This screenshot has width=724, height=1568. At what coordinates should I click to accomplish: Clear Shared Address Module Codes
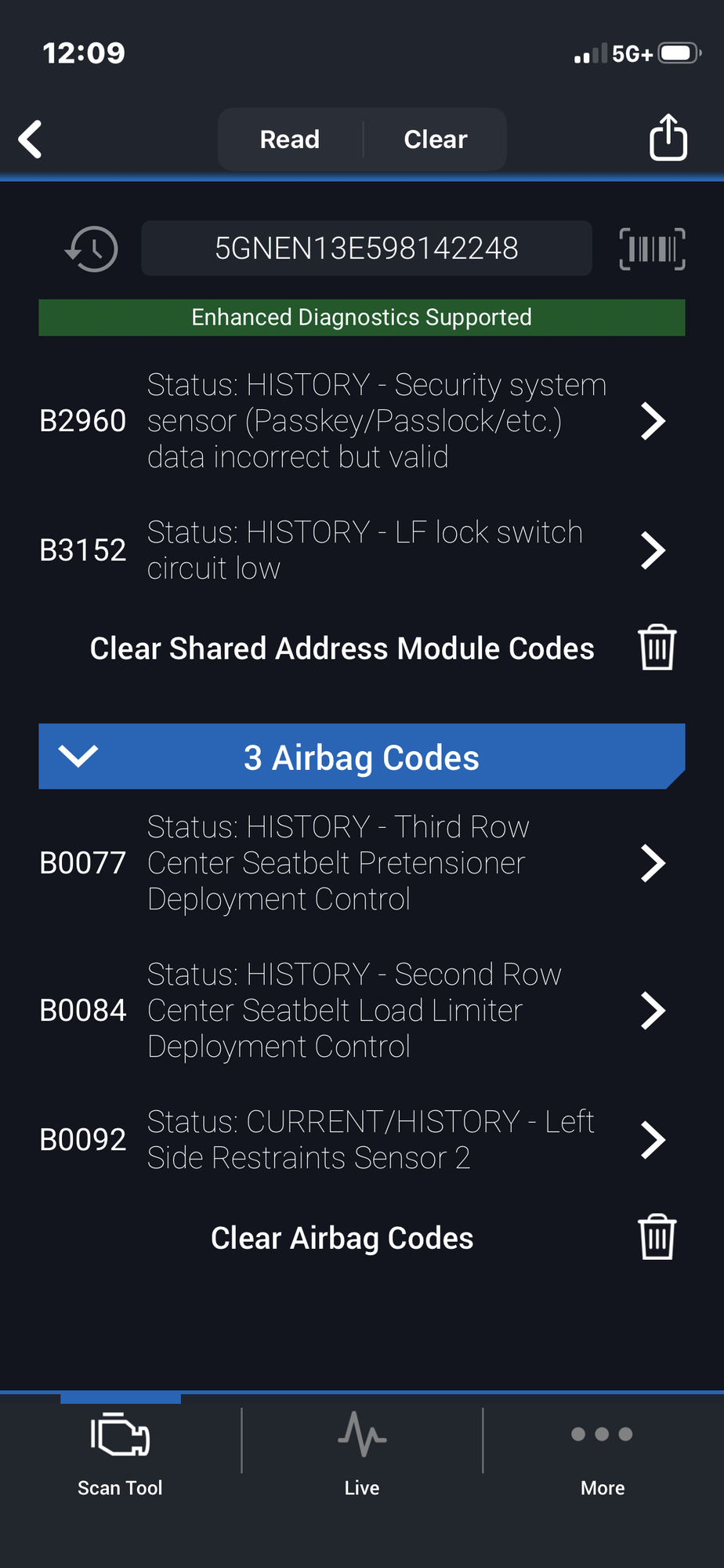657,648
